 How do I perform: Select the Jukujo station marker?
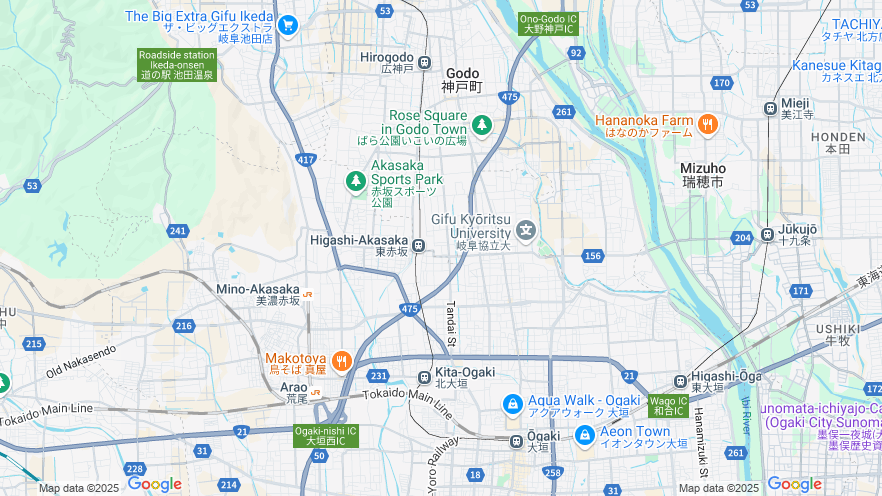click(768, 234)
